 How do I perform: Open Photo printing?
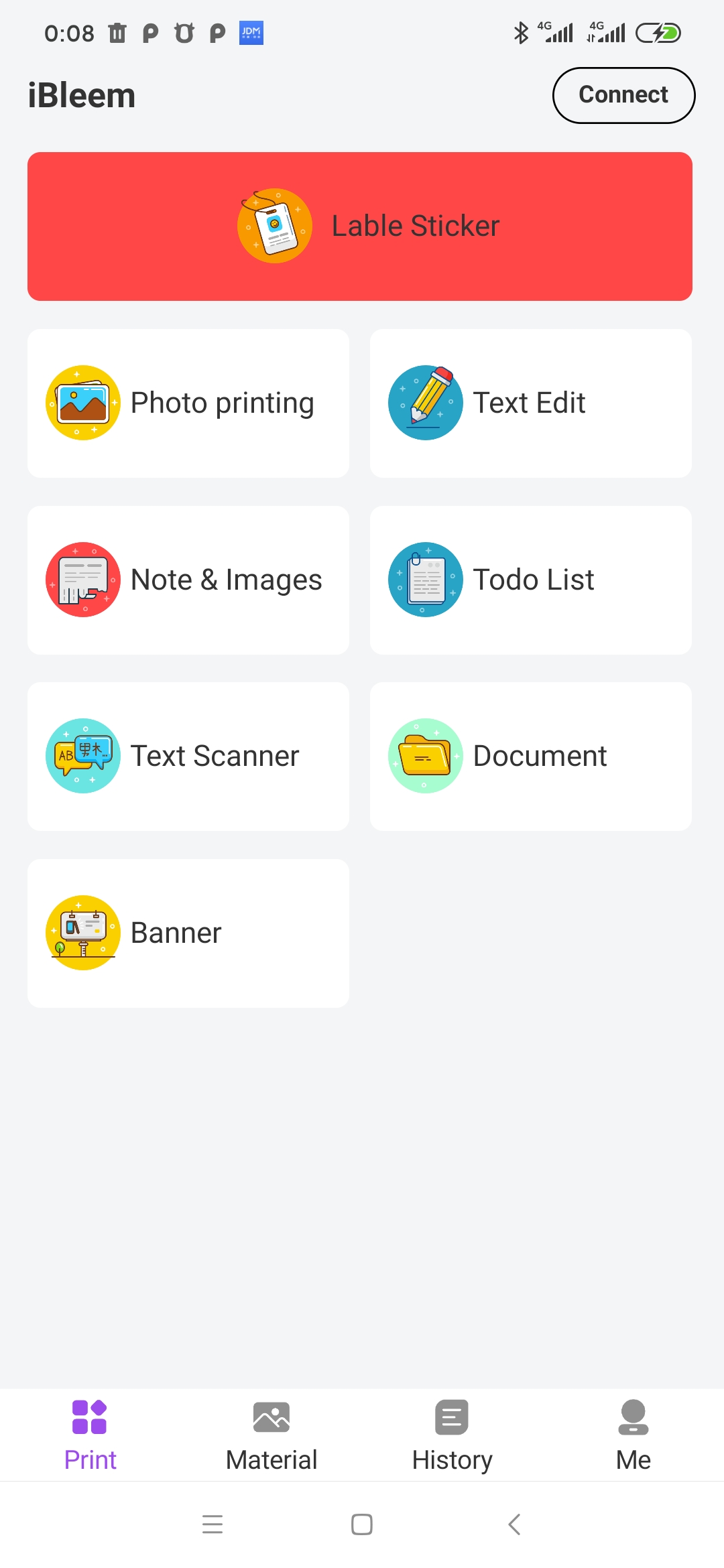click(x=188, y=403)
